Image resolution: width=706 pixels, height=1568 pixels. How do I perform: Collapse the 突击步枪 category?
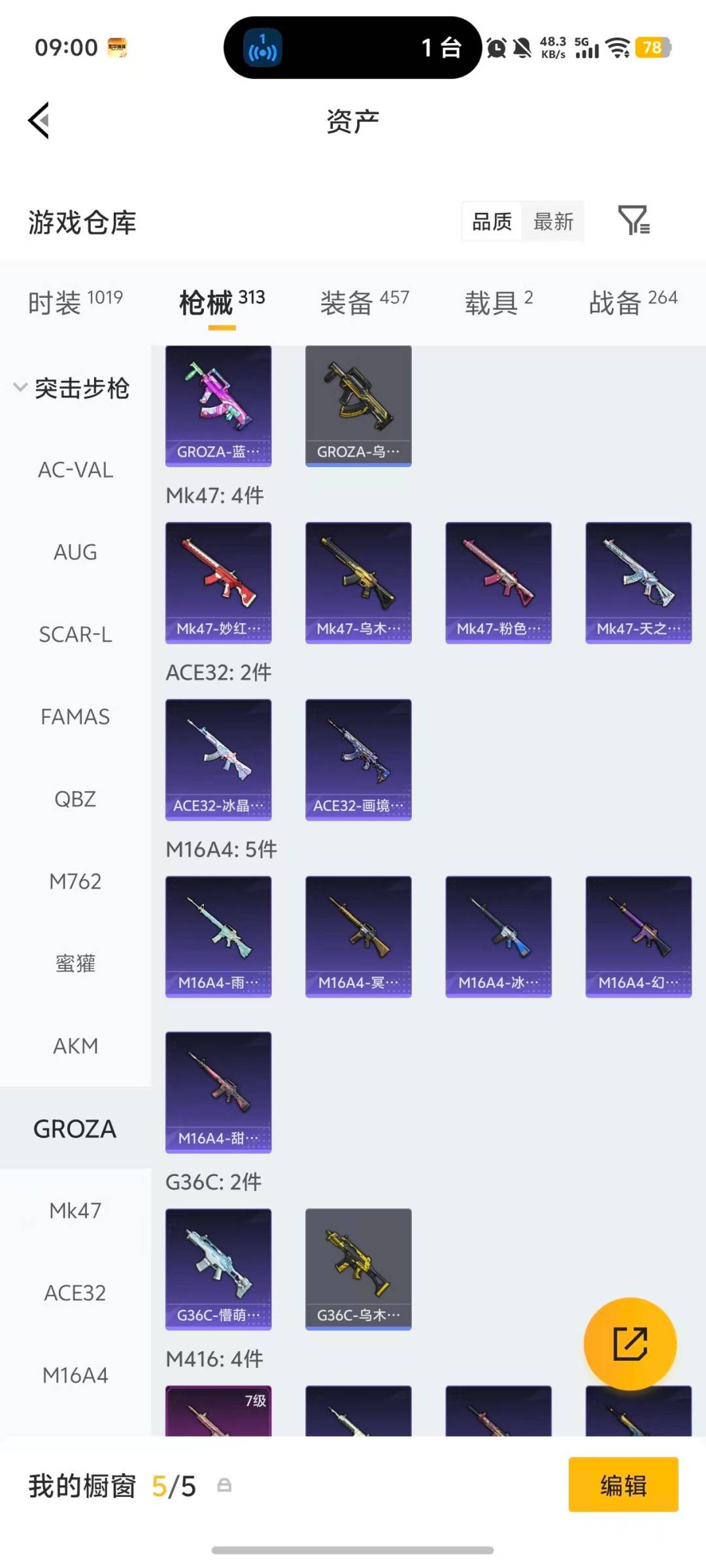72,388
